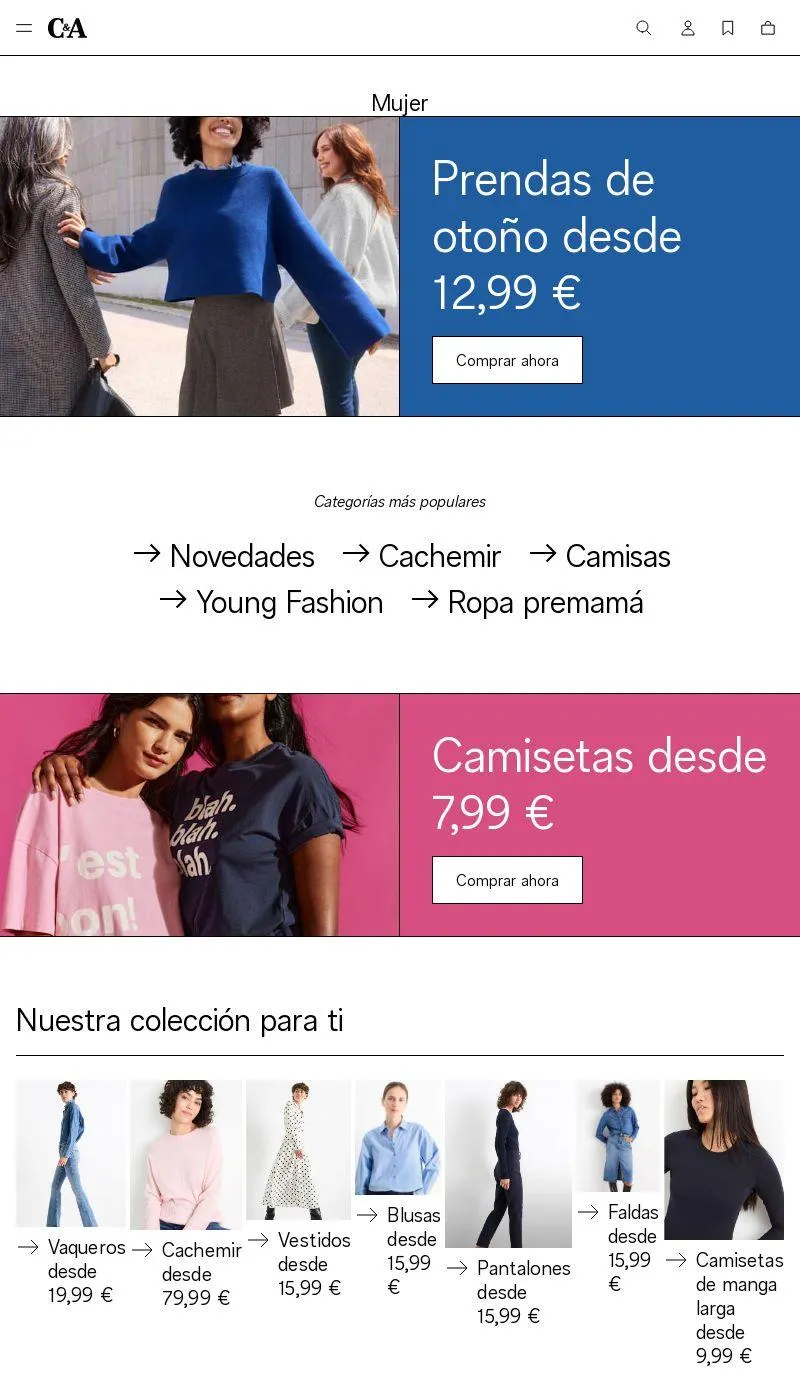Open the saved items bookmark icon

[728, 28]
